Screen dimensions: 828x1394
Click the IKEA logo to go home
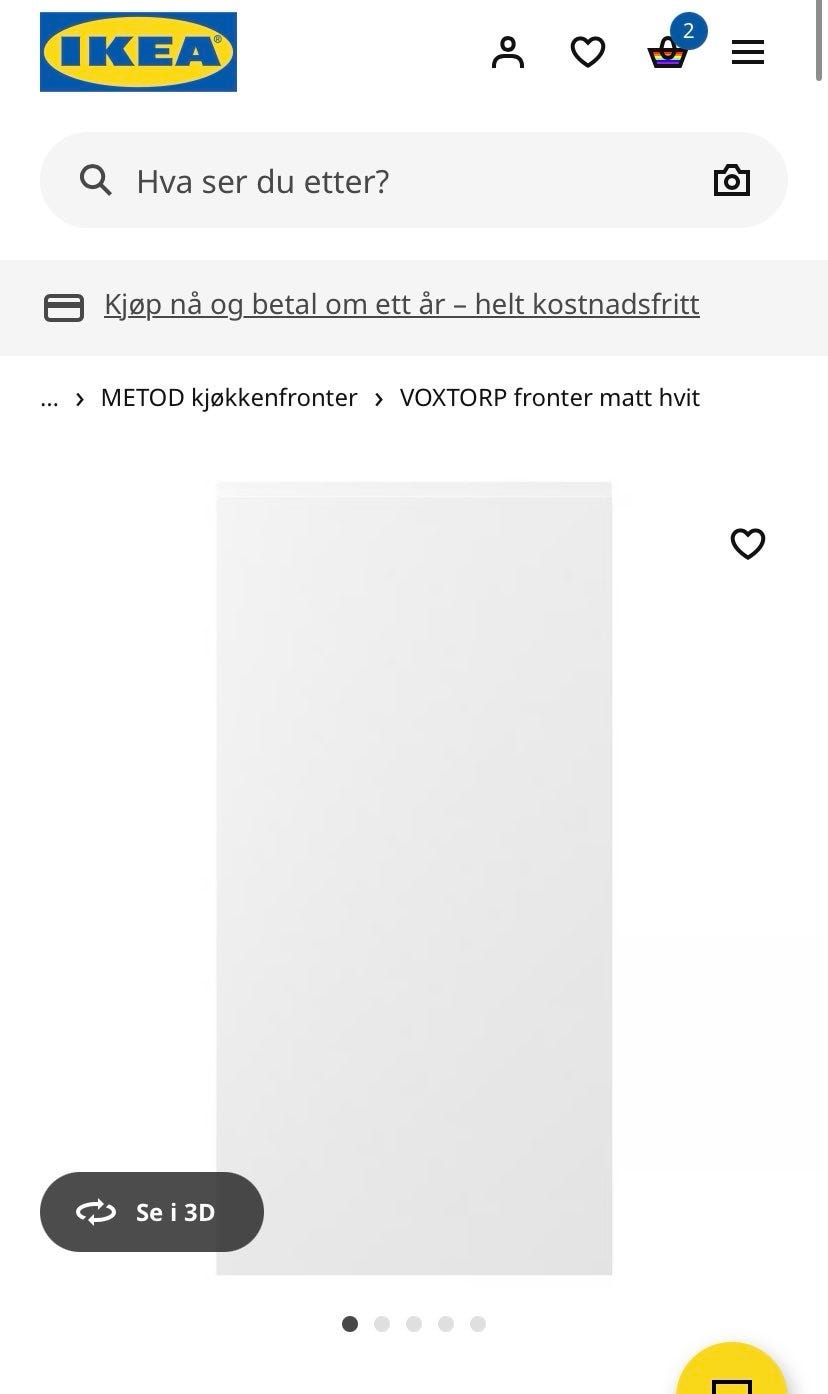click(x=138, y=51)
